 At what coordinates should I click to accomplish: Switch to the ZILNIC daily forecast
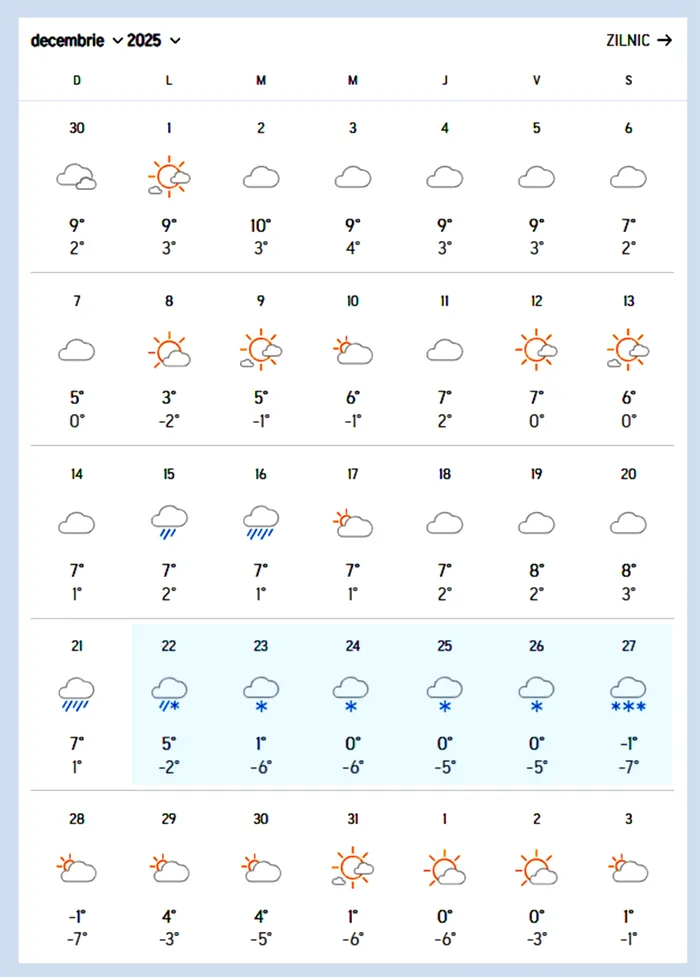coord(638,41)
